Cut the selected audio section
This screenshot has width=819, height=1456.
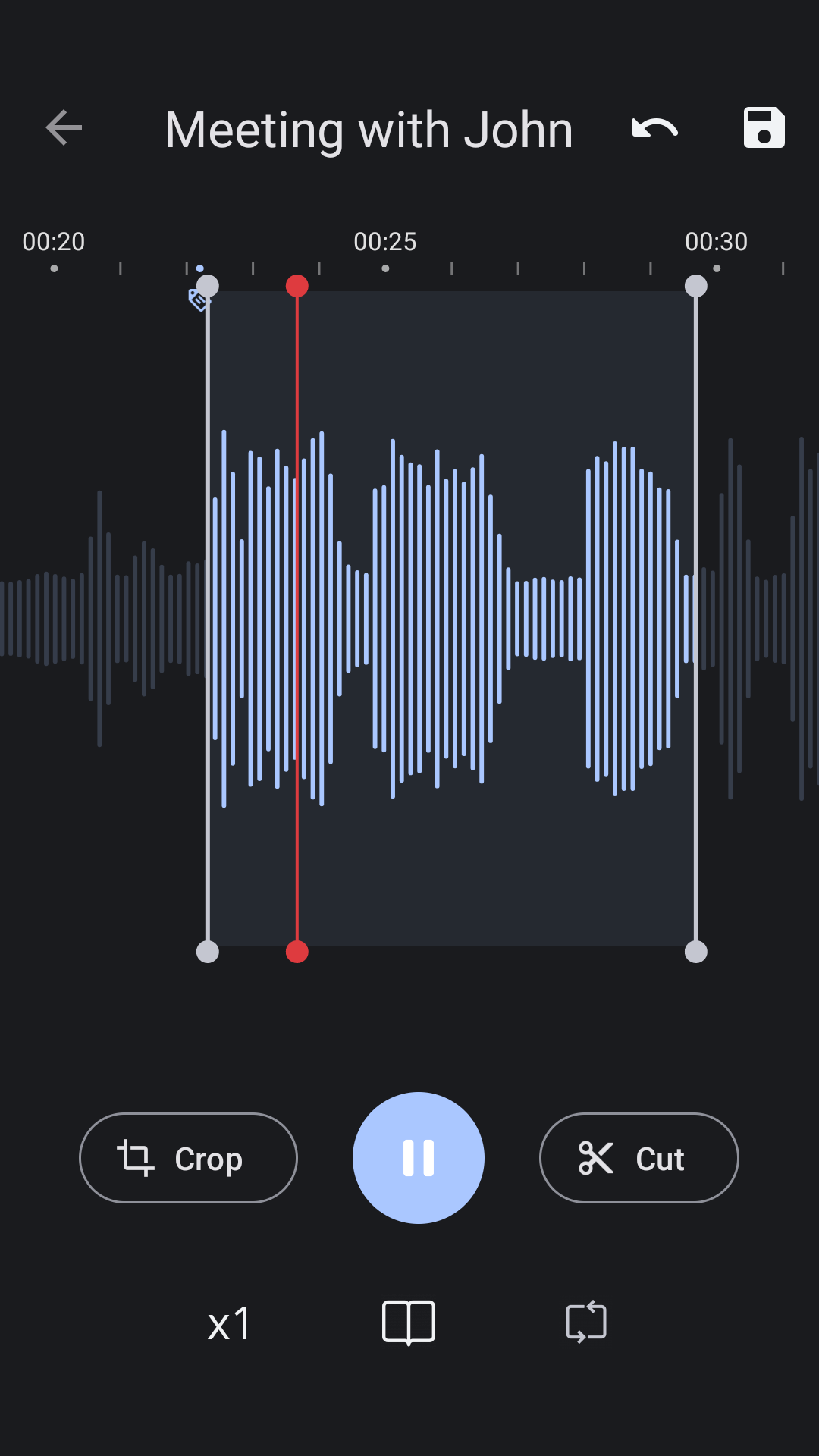(639, 1158)
